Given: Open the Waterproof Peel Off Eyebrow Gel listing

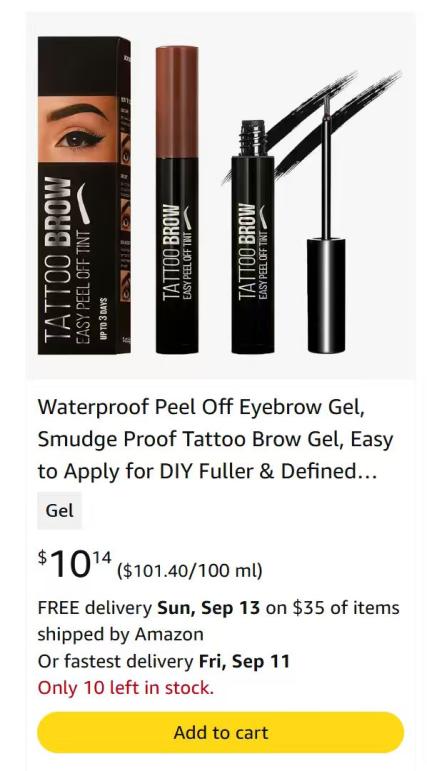Looking at the screenshot, I should (x=215, y=439).
